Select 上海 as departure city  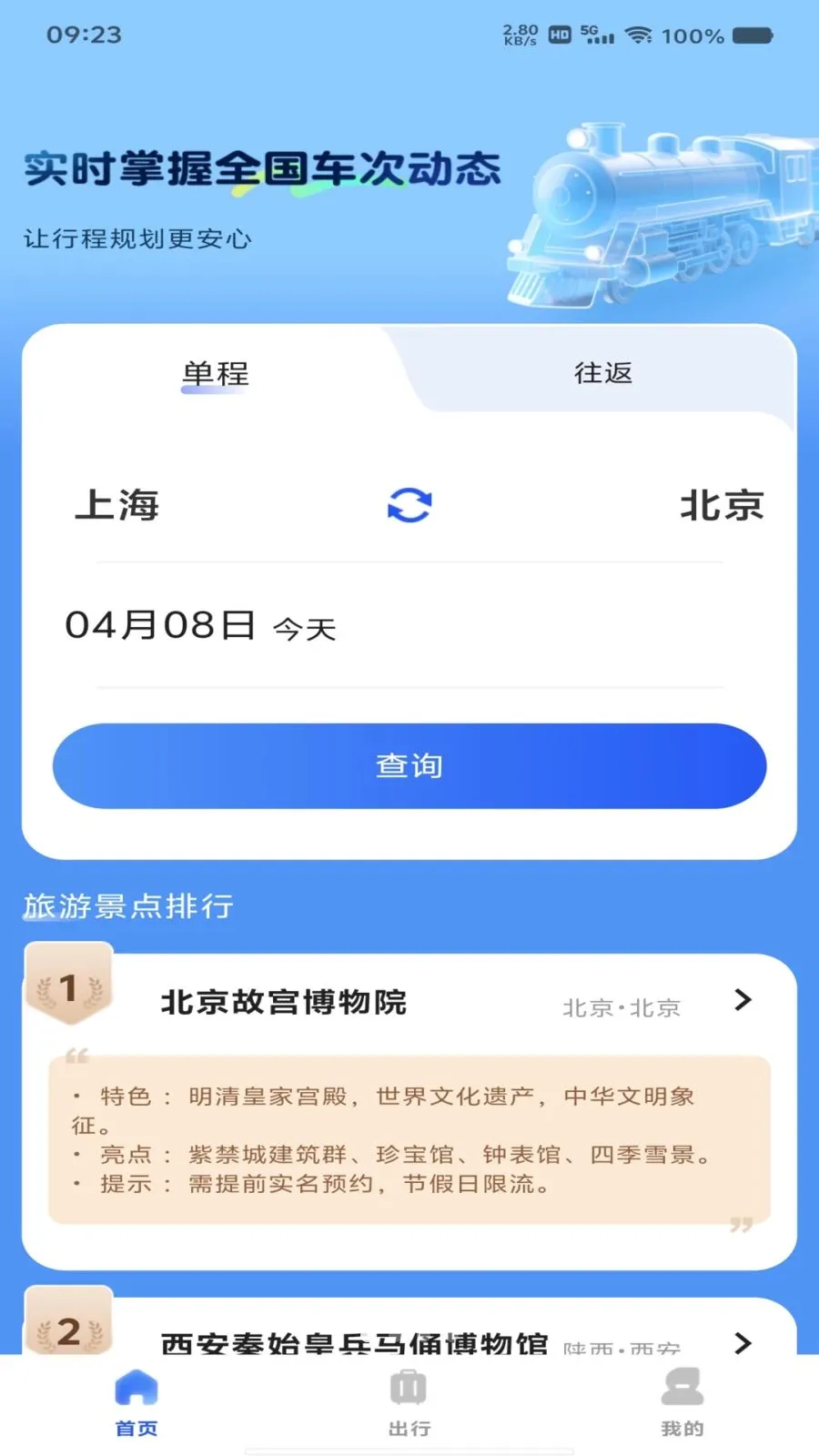(x=116, y=506)
